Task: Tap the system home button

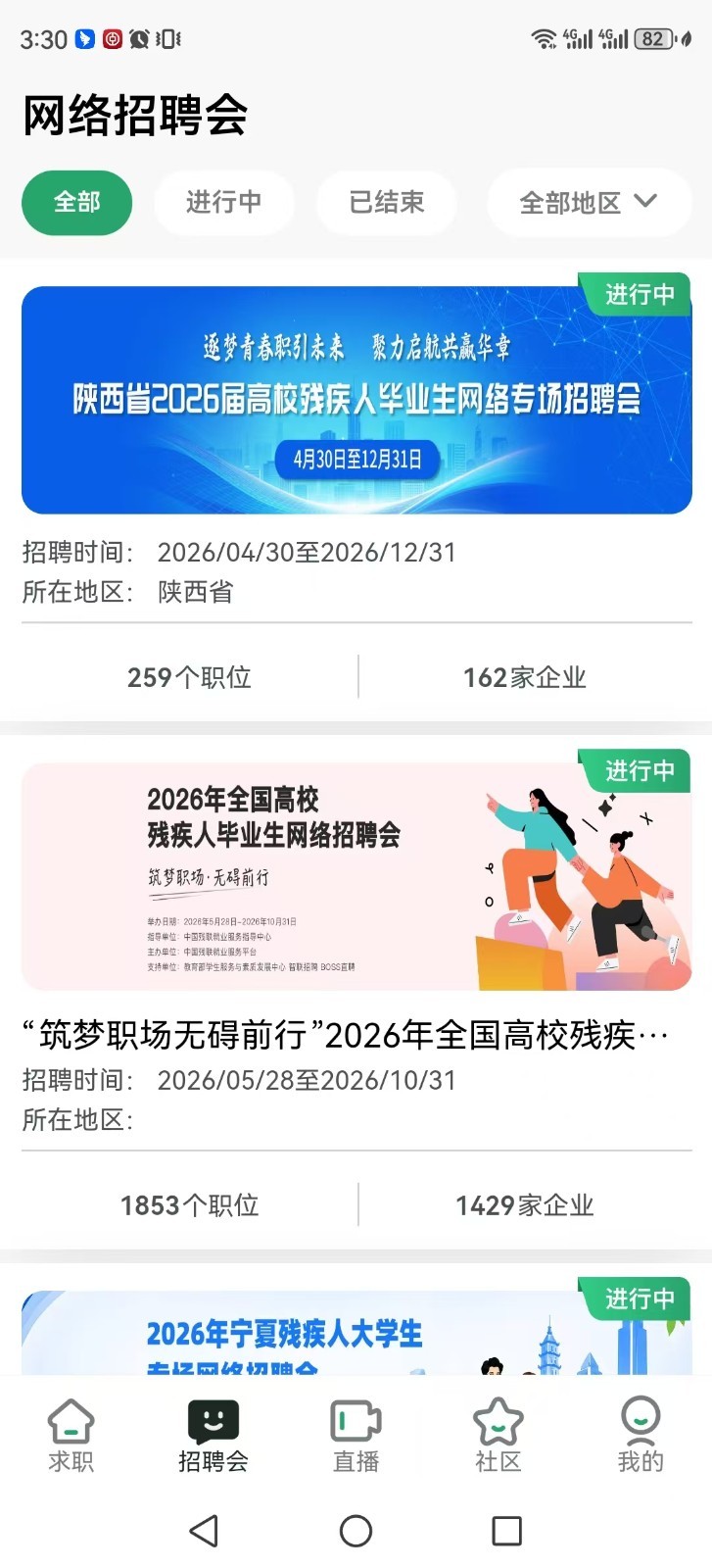Action: pyautogui.click(x=356, y=1531)
